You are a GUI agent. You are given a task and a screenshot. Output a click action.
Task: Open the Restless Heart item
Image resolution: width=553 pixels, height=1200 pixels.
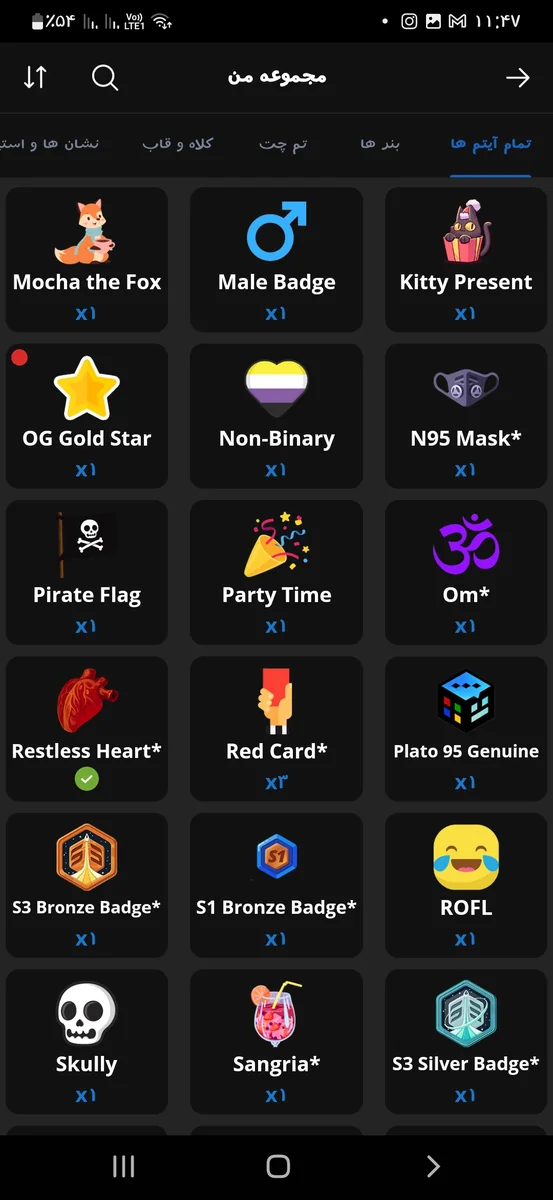click(x=87, y=728)
